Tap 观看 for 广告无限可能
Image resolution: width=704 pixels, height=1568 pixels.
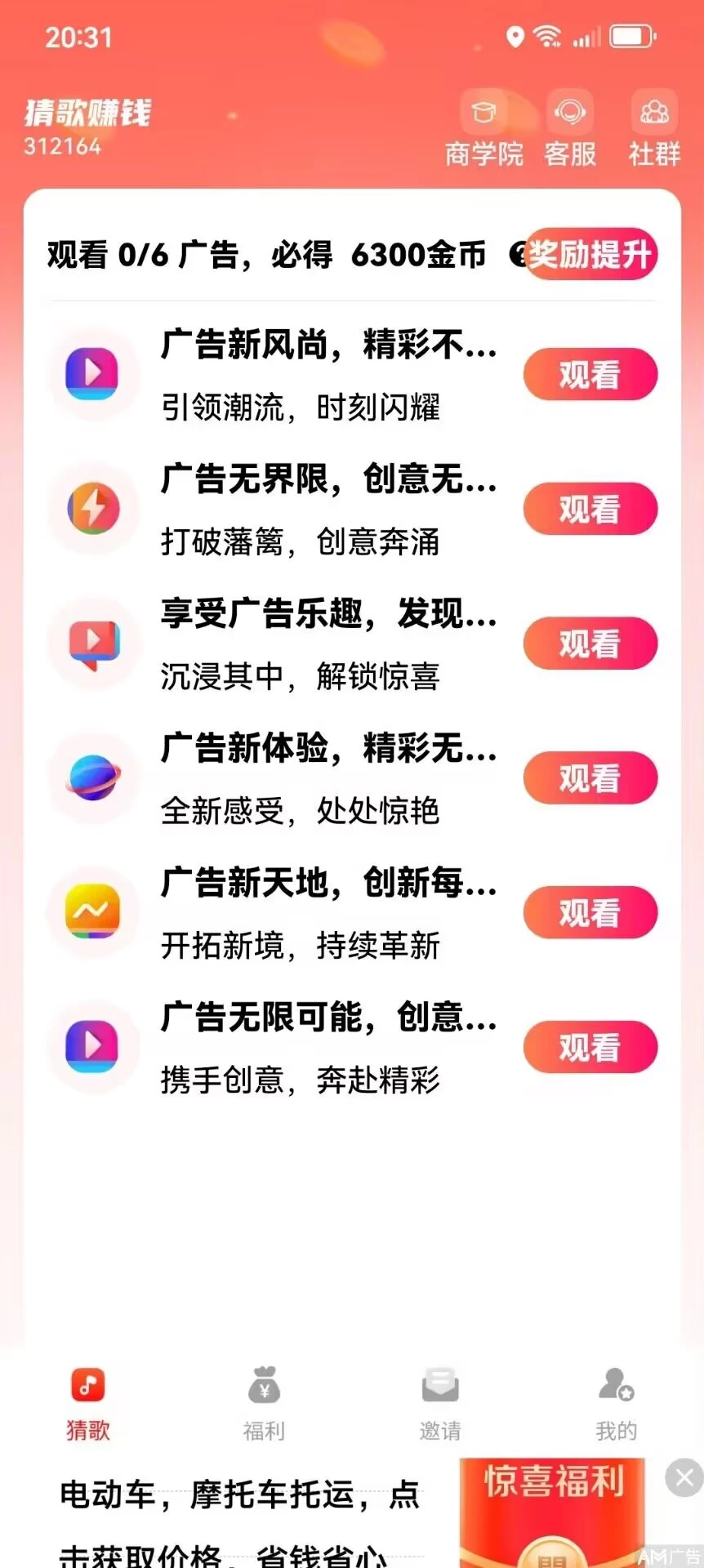pyautogui.click(x=590, y=1047)
